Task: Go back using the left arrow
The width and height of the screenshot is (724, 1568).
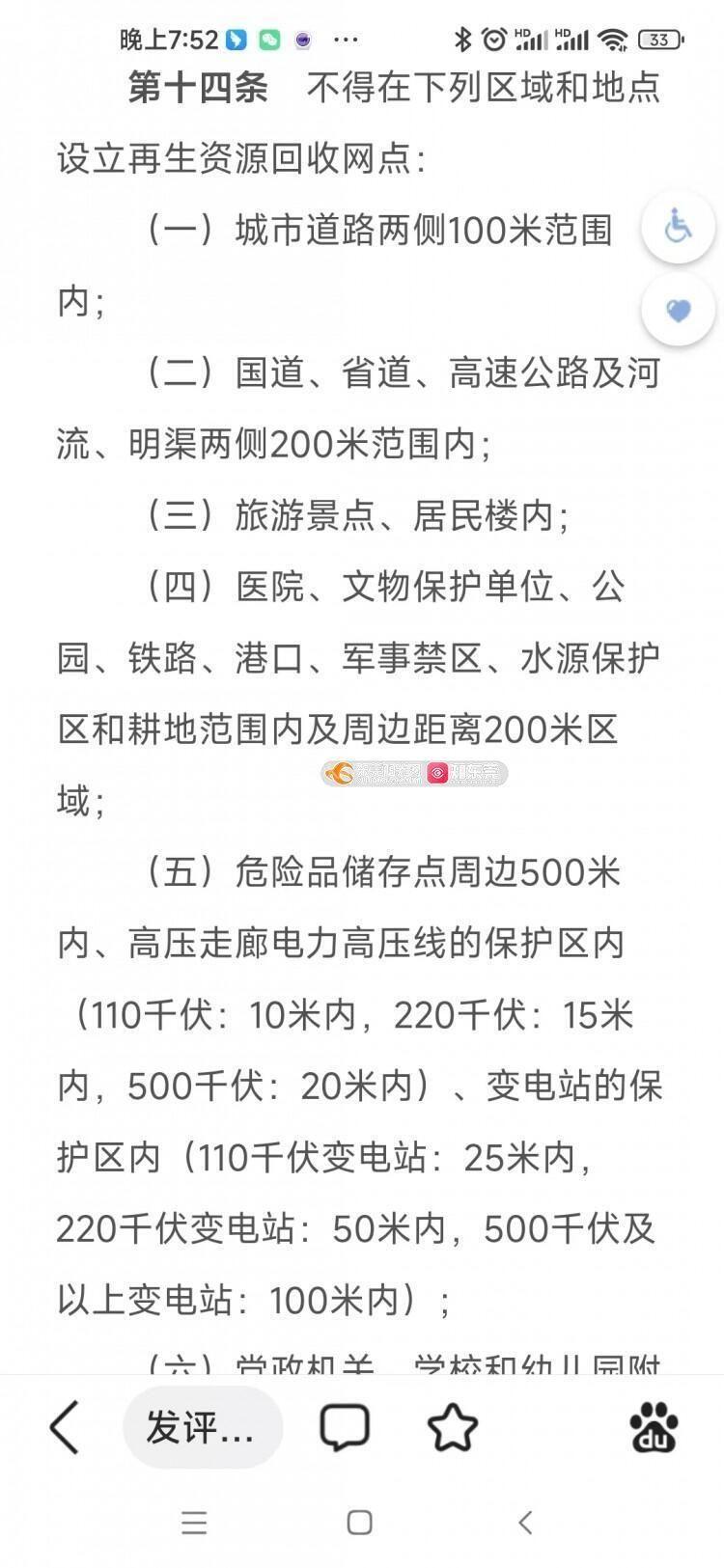Action: coord(65,1427)
